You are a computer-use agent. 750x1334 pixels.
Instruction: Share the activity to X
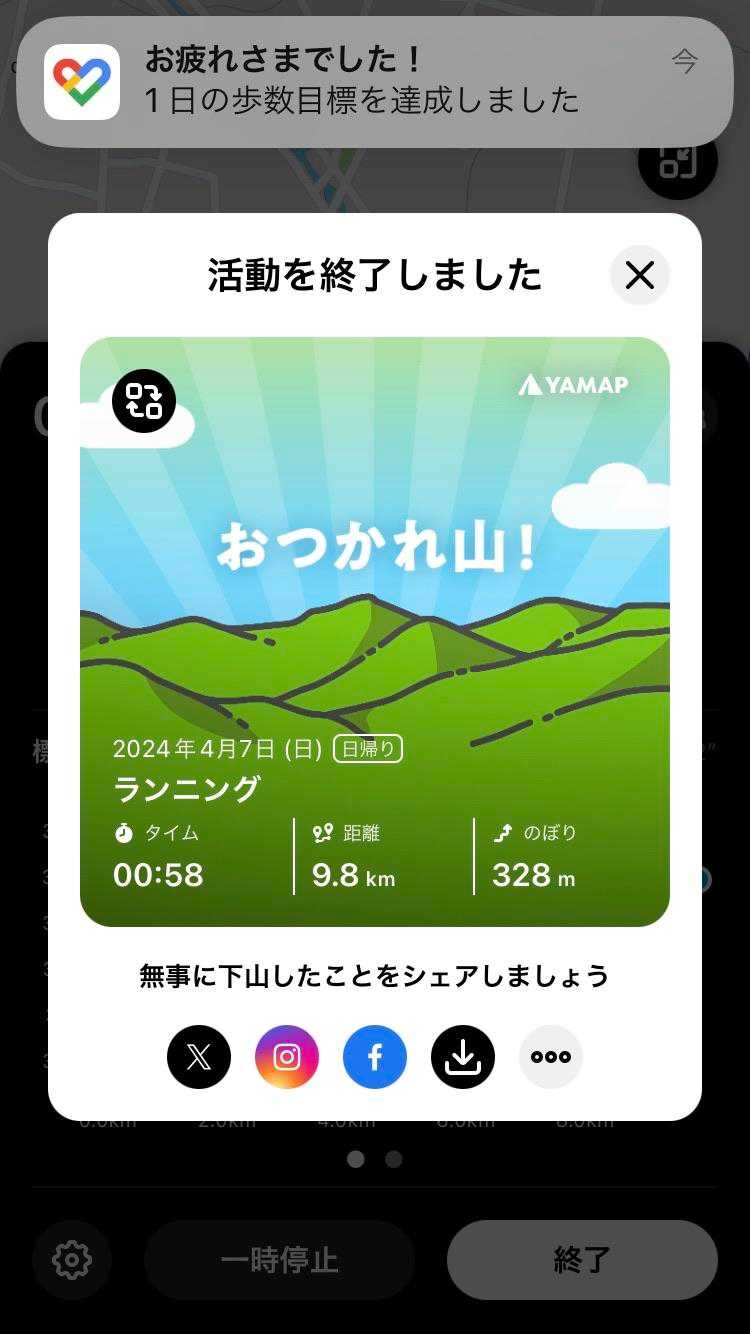point(199,1057)
